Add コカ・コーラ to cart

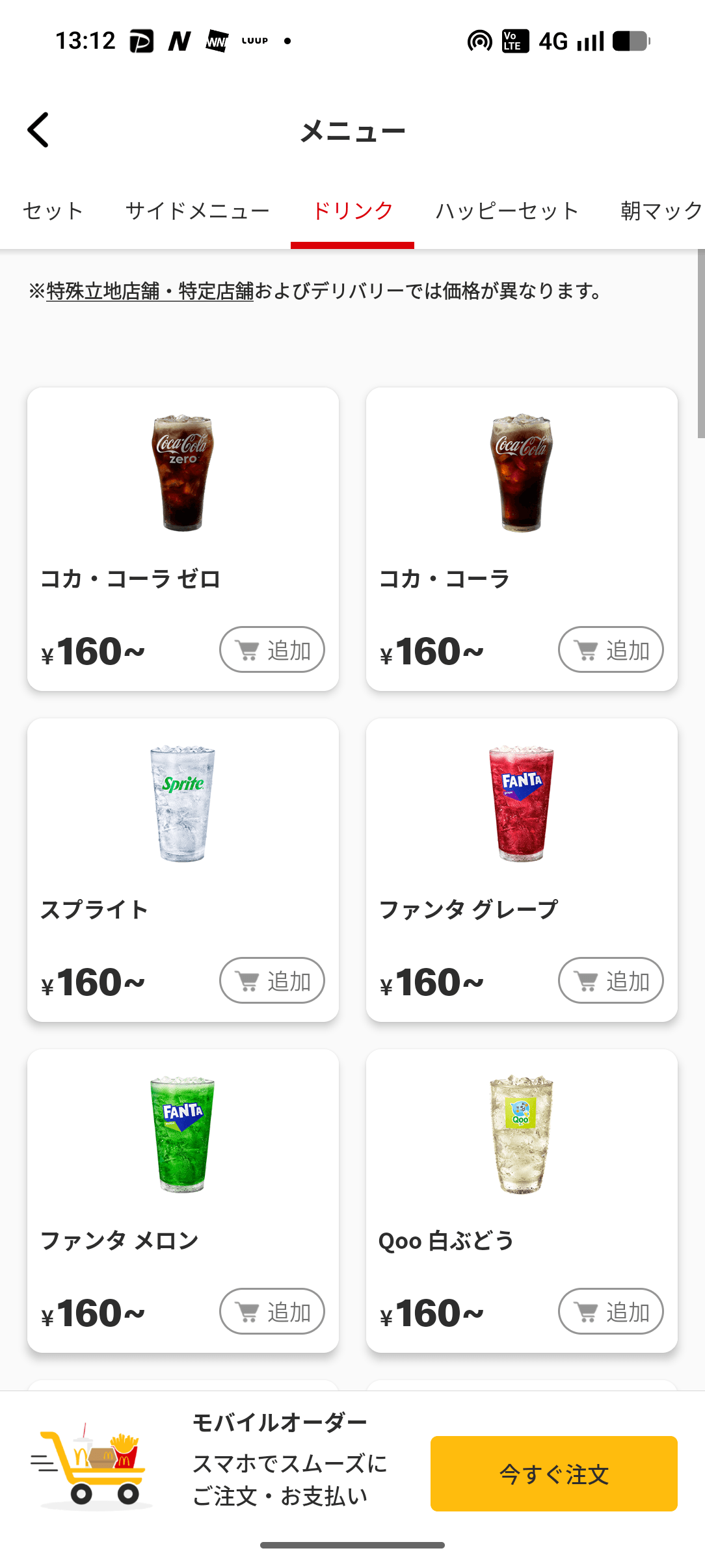pyautogui.click(x=611, y=649)
